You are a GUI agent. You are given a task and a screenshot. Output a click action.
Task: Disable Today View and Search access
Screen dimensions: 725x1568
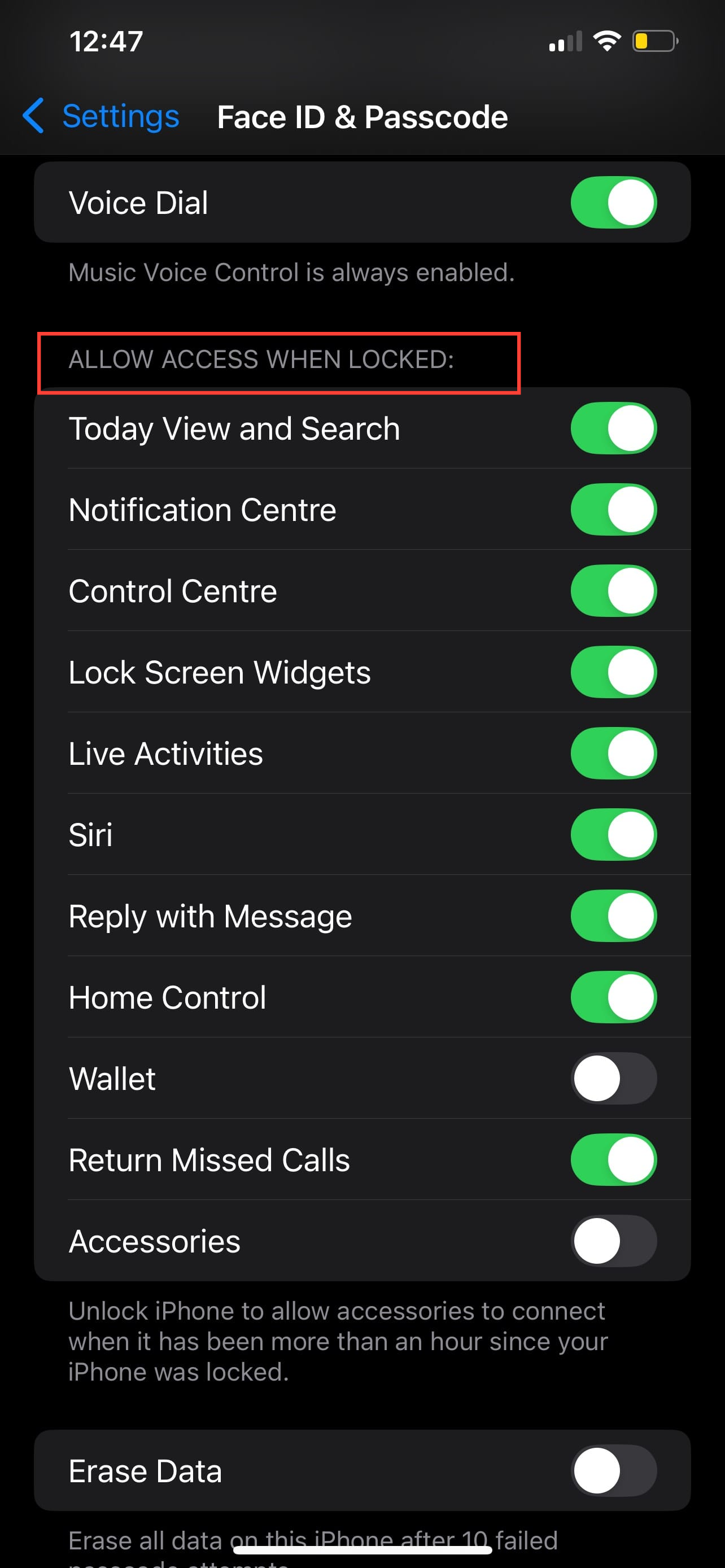(613, 428)
